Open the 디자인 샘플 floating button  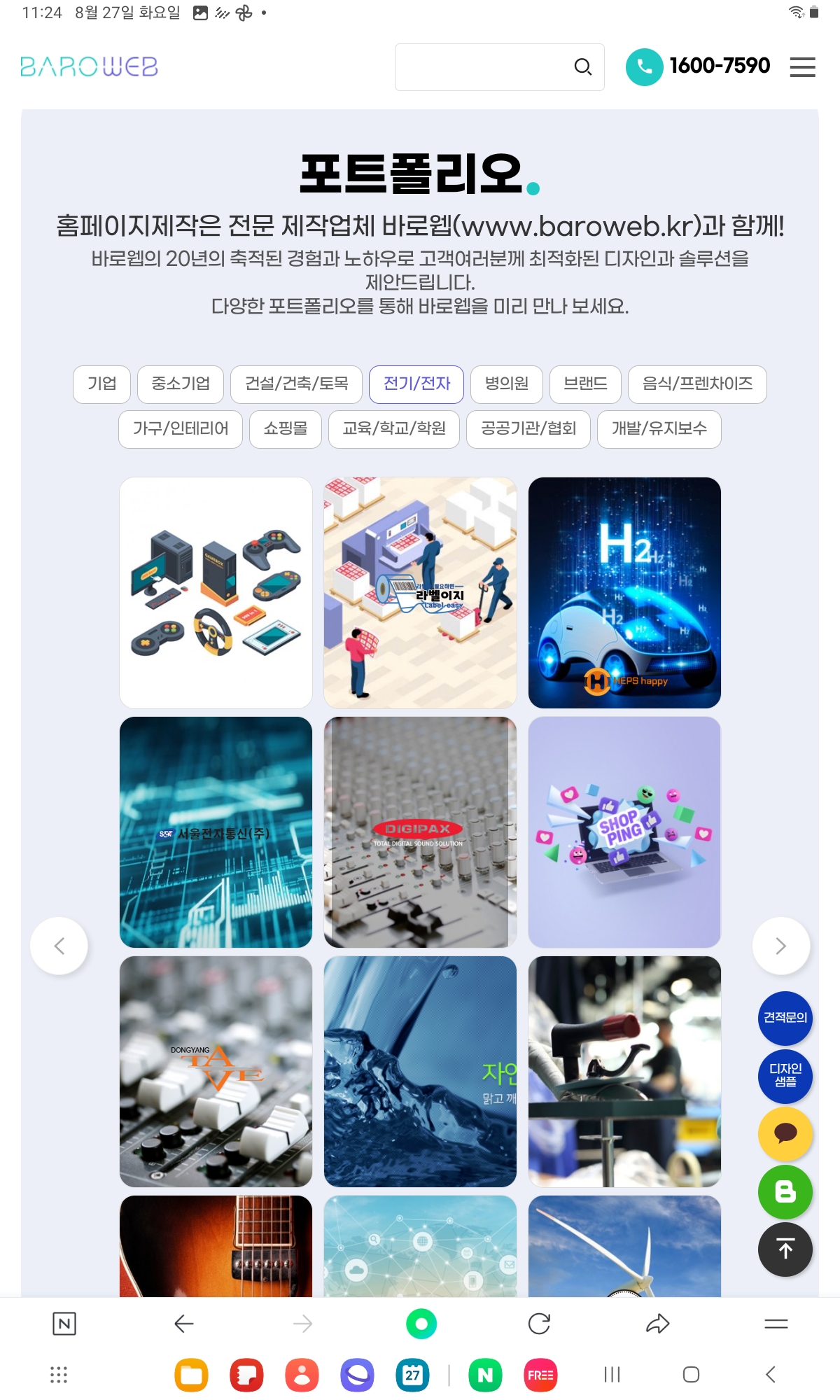[785, 1075]
